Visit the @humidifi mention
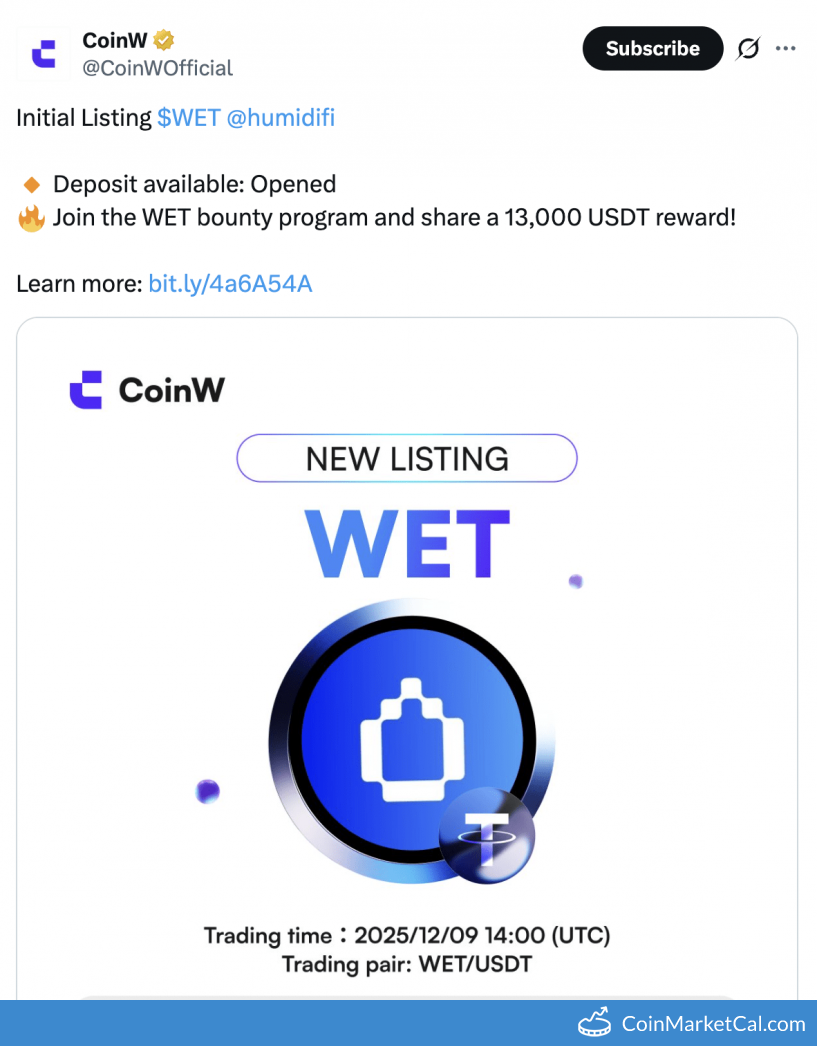The width and height of the screenshot is (817, 1046). click(281, 118)
